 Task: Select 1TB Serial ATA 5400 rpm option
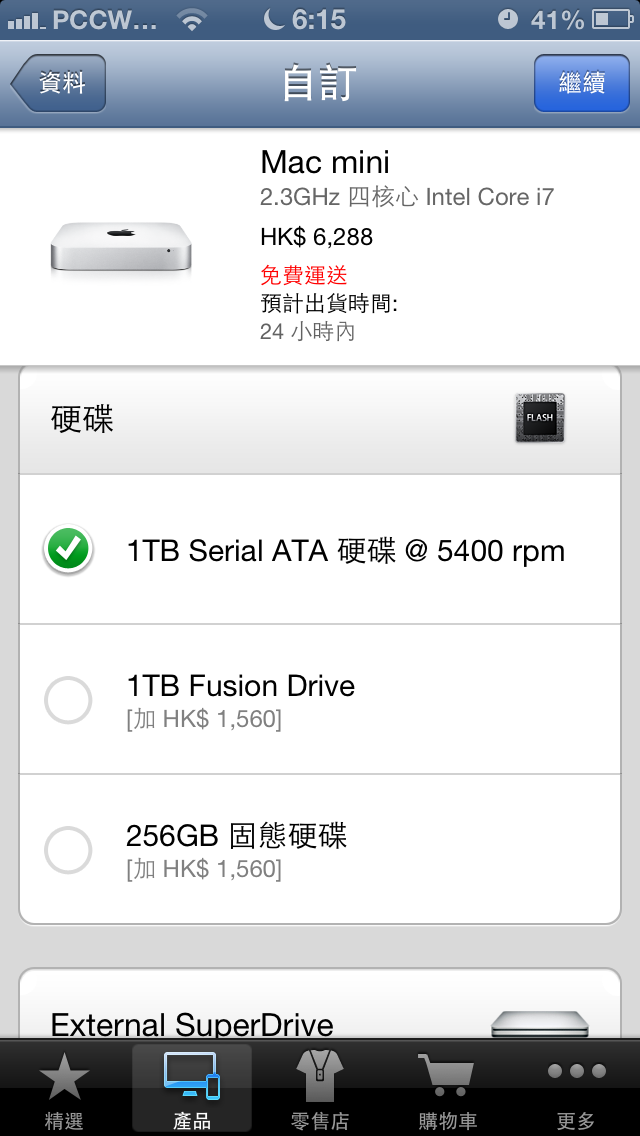pyautogui.click(x=320, y=549)
